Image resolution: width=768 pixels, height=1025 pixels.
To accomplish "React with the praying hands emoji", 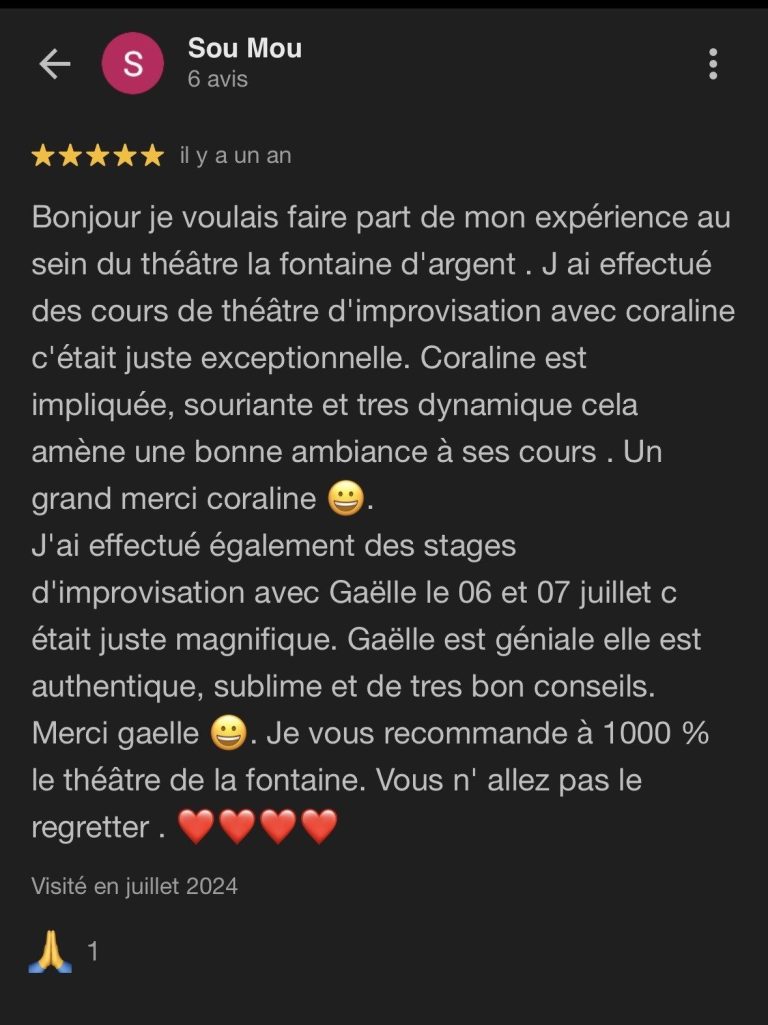I will [50, 953].
